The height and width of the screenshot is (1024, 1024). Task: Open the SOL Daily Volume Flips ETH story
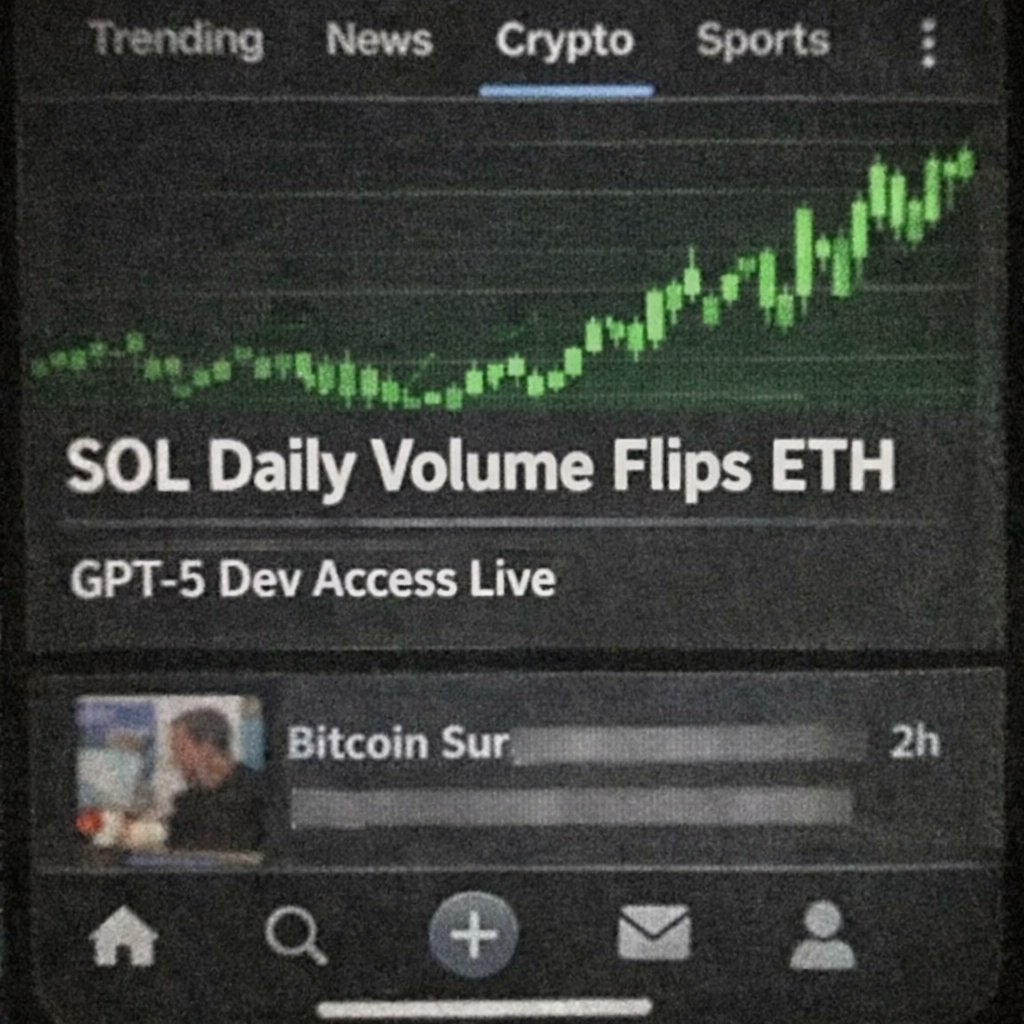click(x=480, y=468)
